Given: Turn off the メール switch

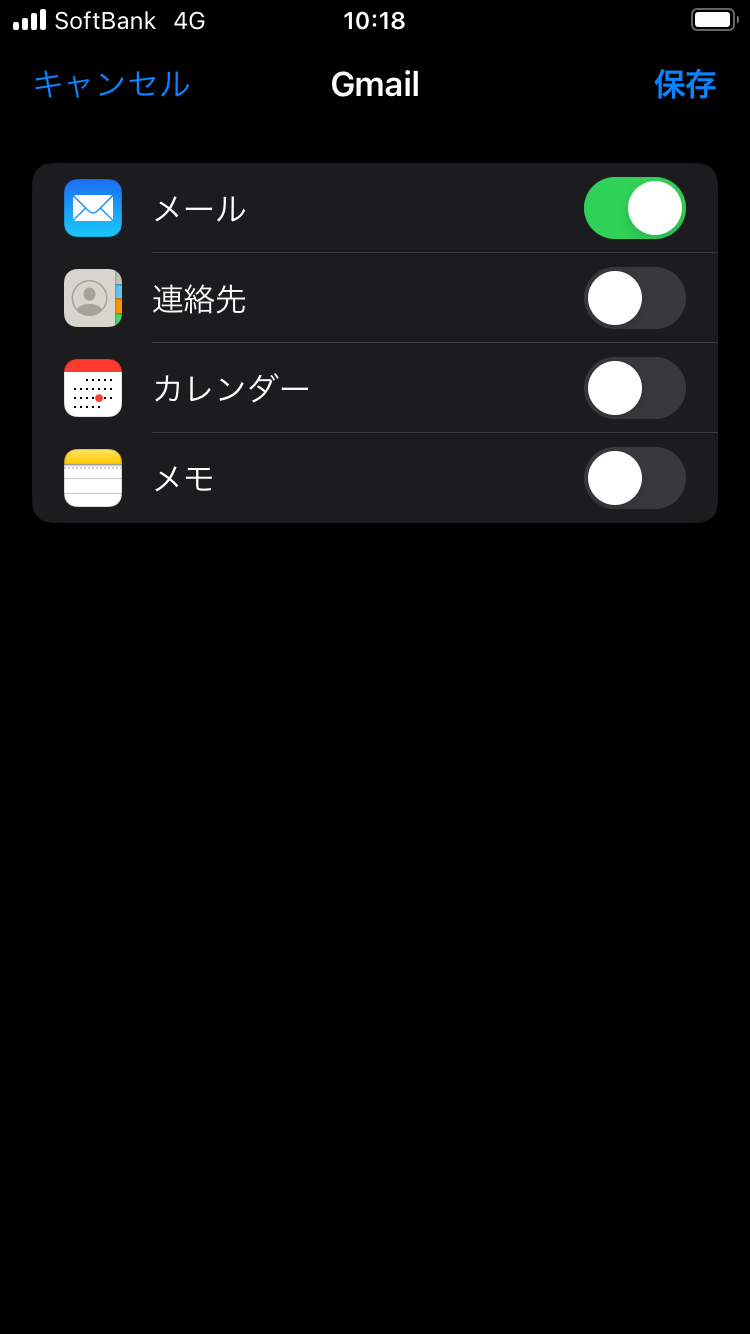Looking at the screenshot, I should click(x=635, y=208).
